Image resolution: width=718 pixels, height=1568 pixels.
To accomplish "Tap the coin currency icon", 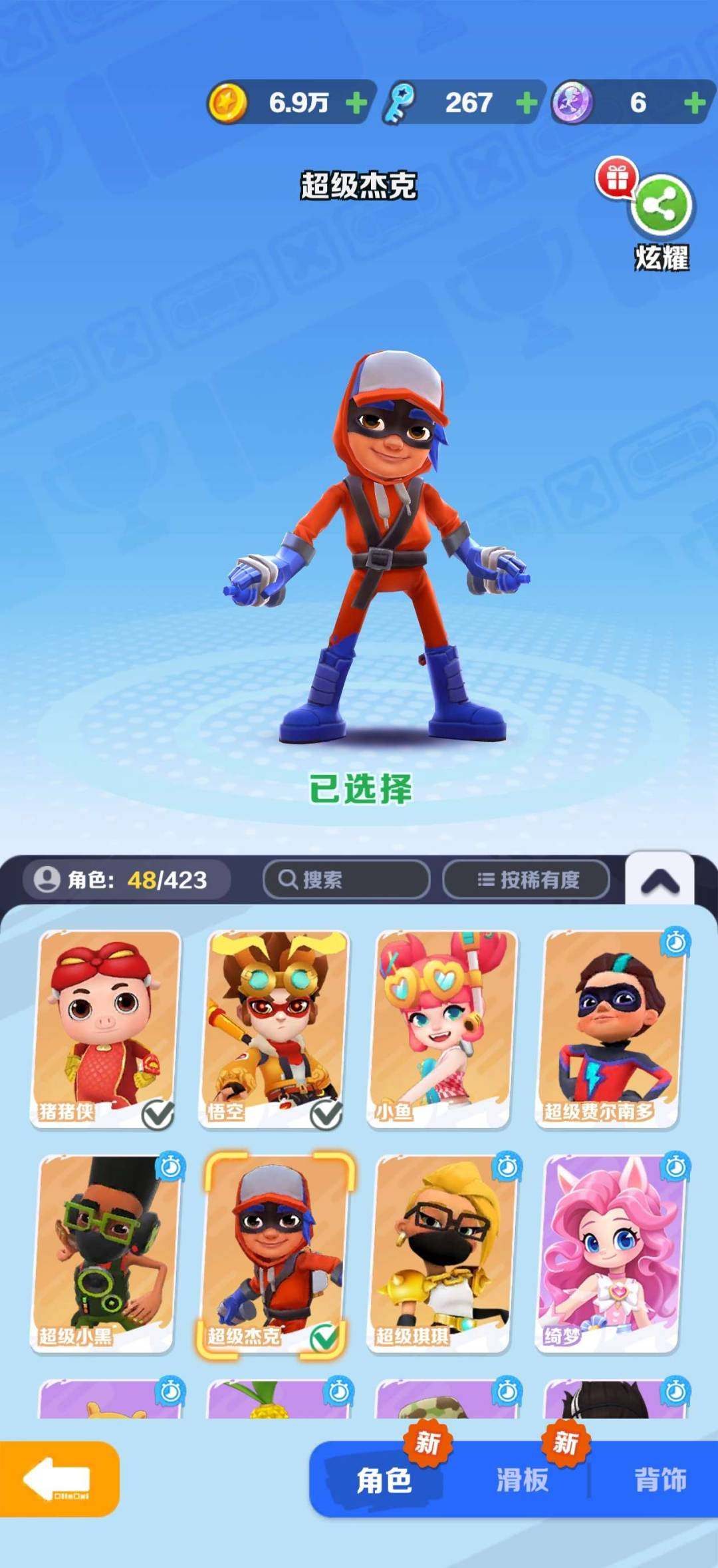I will pos(229,102).
